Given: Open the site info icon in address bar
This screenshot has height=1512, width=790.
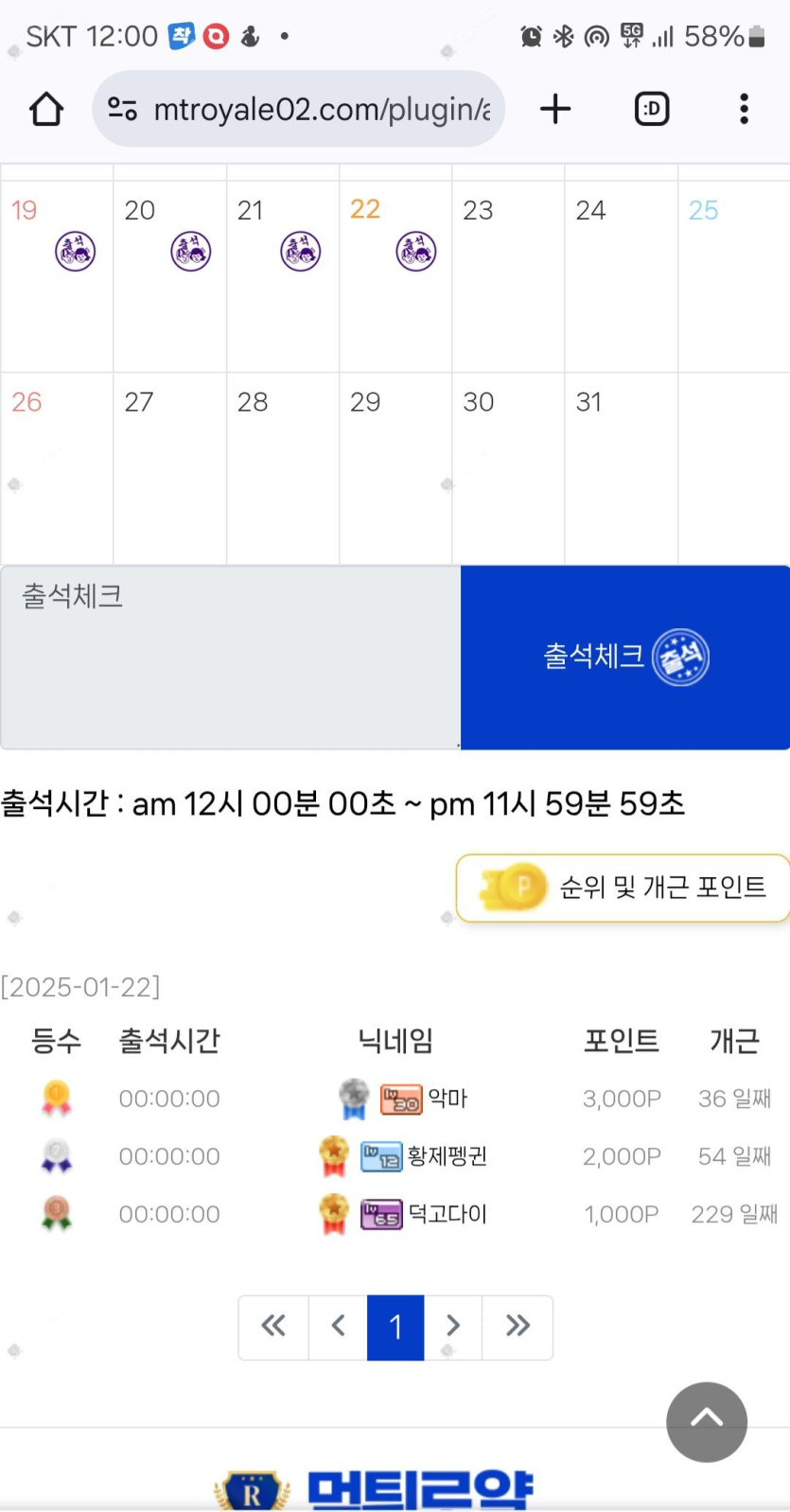Looking at the screenshot, I should pos(123,110).
